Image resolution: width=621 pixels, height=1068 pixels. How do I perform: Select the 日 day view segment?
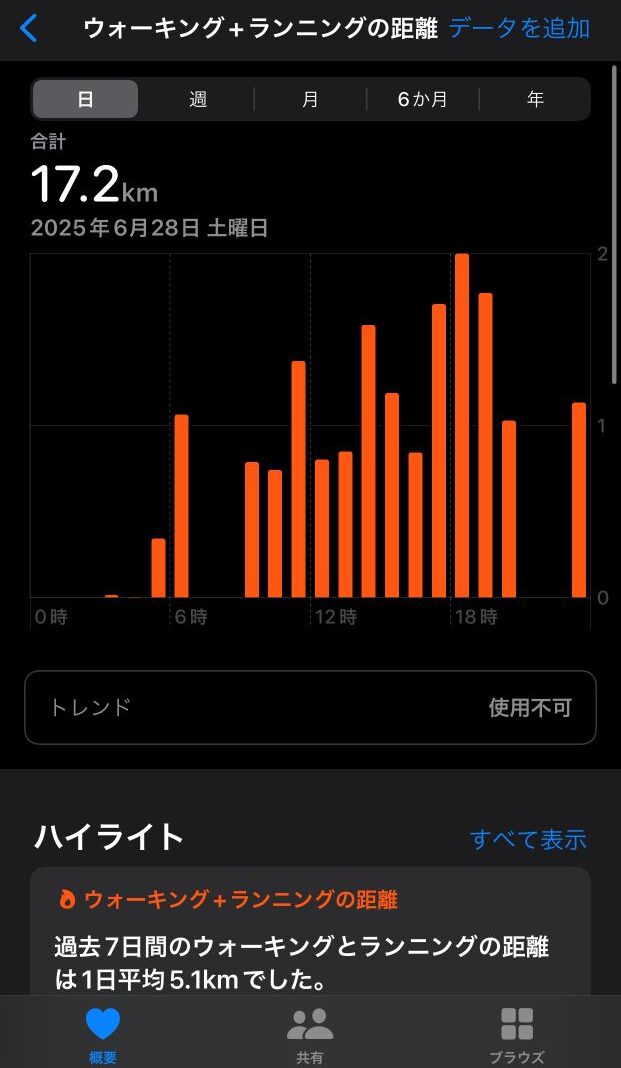(x=85, y=99)
